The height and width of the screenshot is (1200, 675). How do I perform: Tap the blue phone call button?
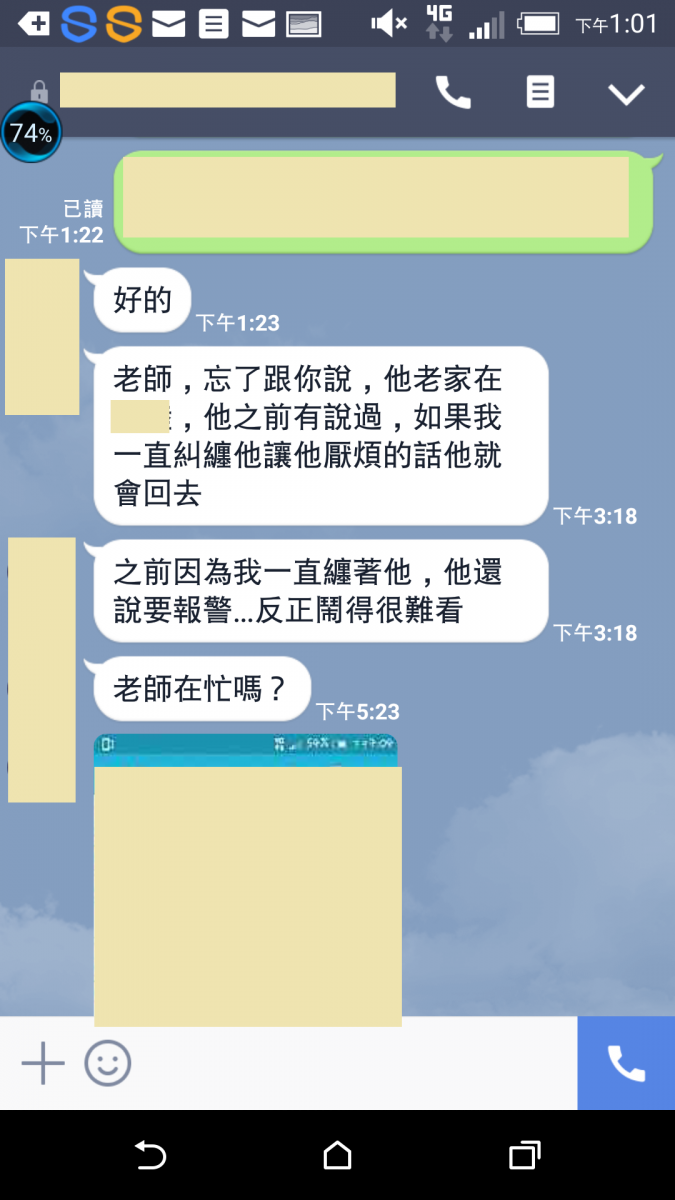pos(626,1063)
